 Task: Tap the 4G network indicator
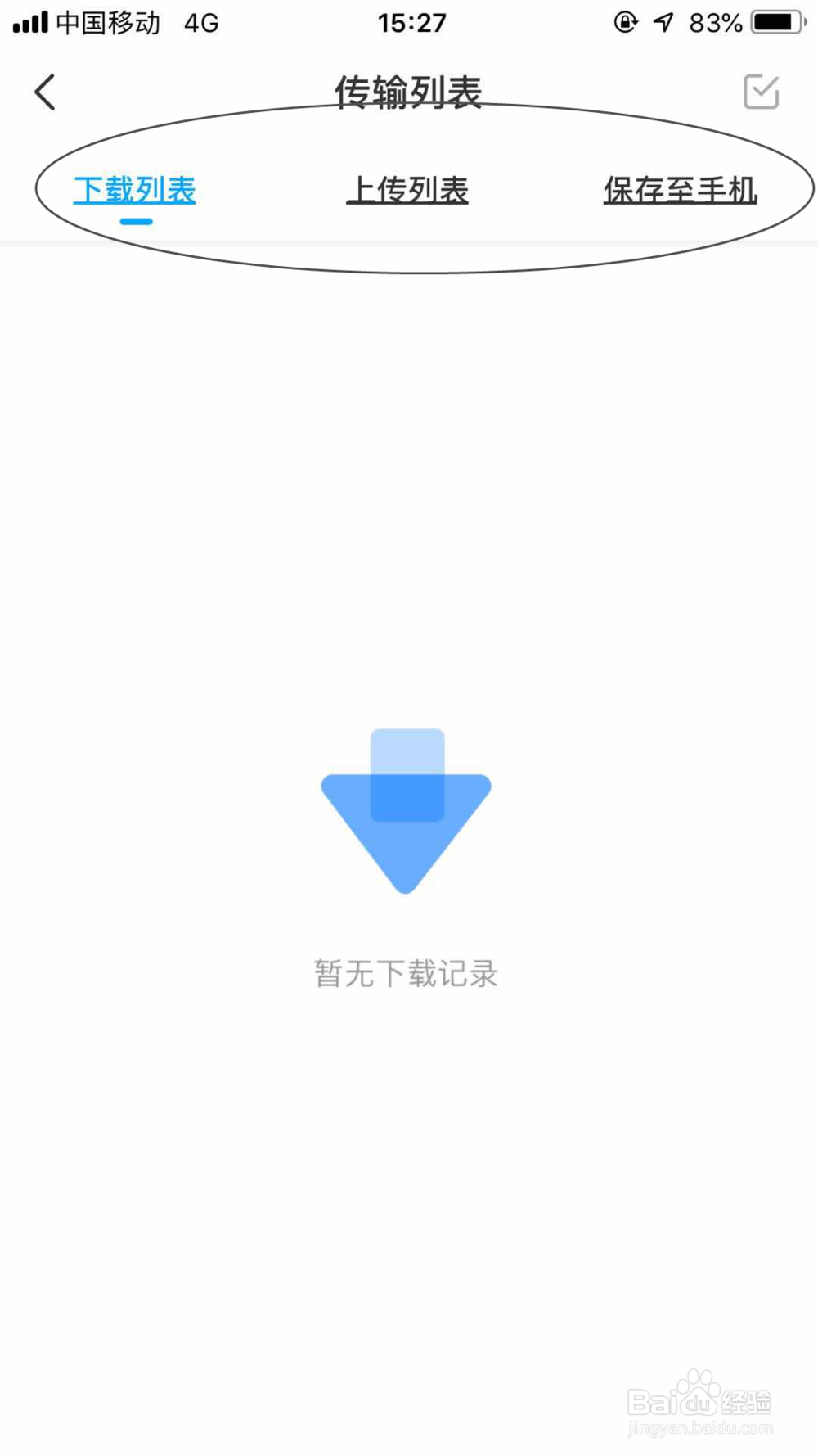tap(202, 23)
